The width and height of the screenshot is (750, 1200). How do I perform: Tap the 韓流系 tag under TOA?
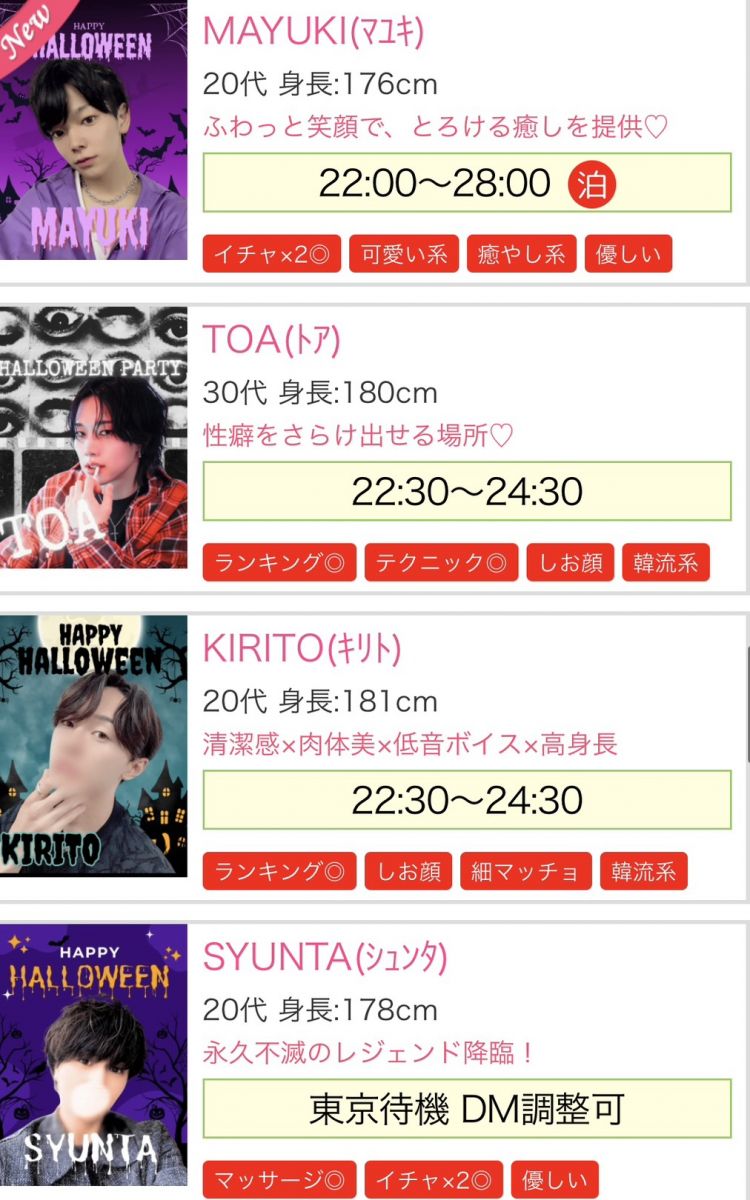coord(665,563)
